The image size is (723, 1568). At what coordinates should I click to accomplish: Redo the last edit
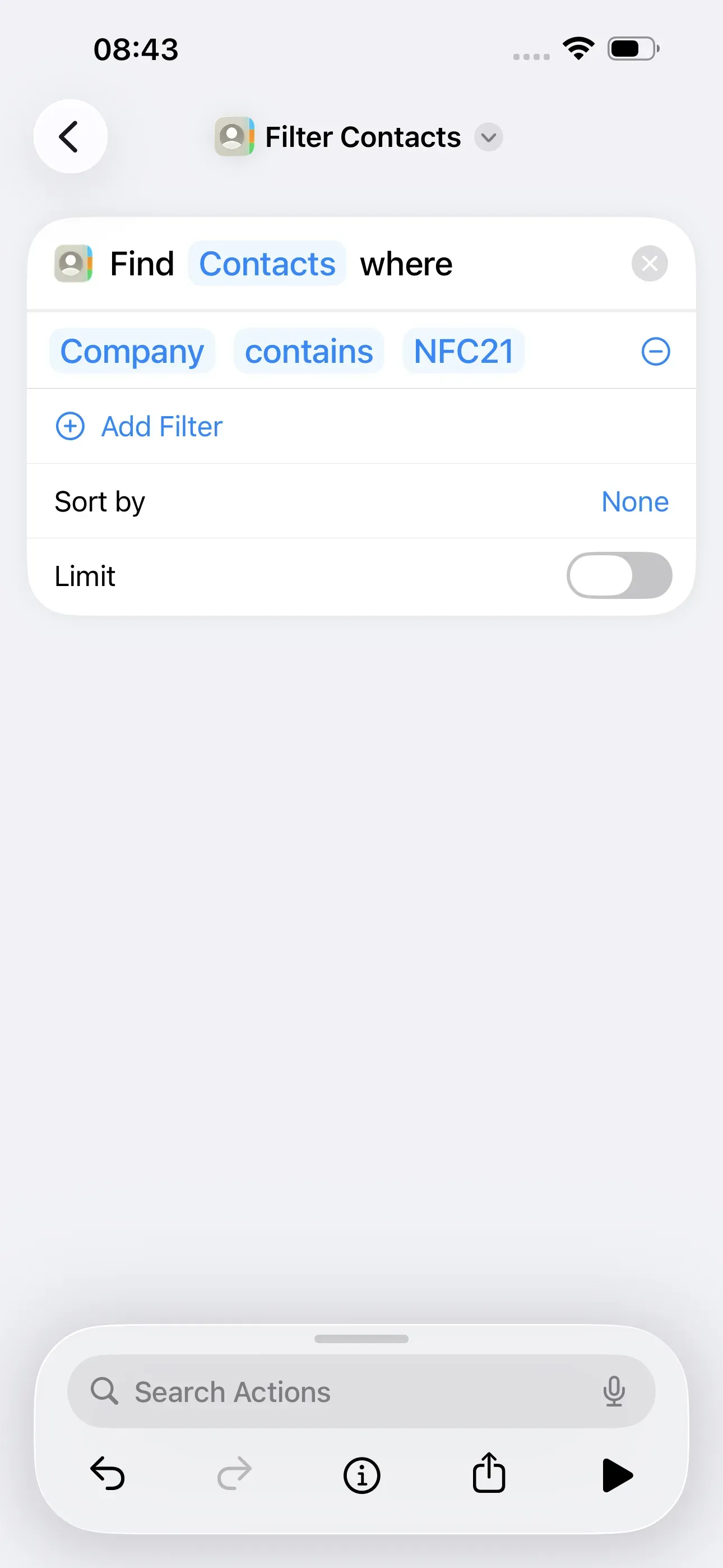point(235,1474)
